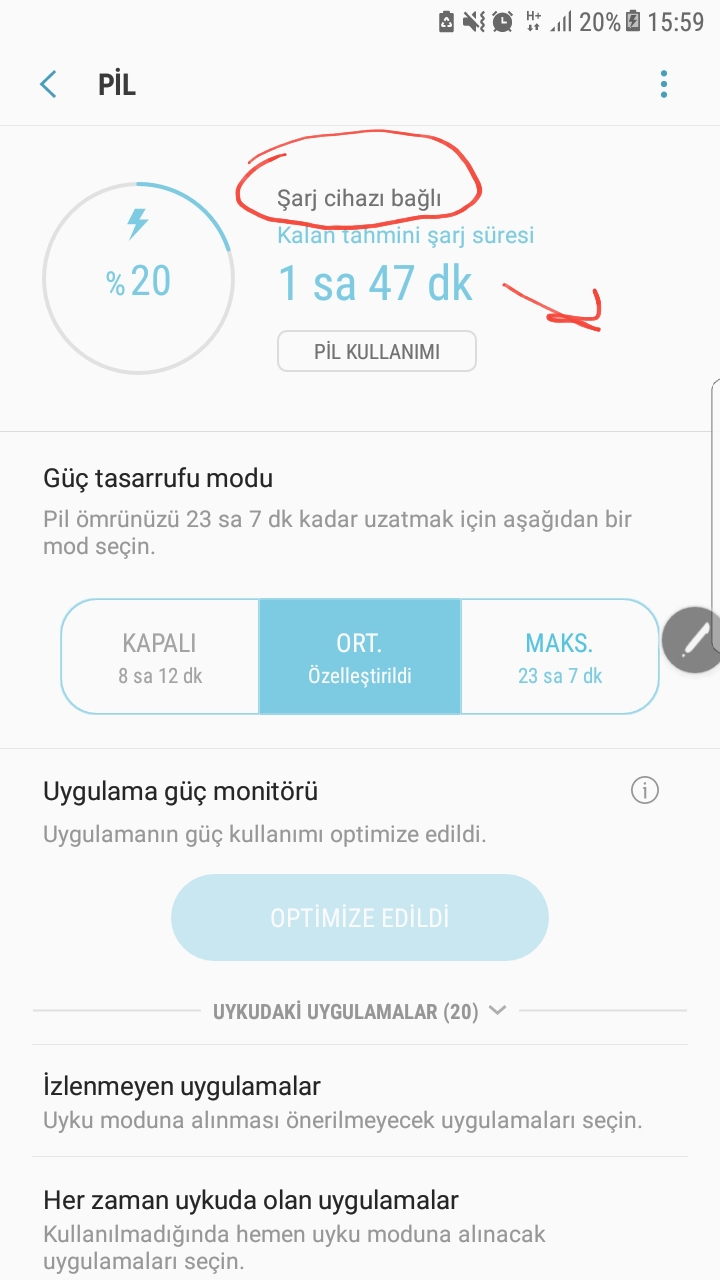Open İzlenmeyen uygulamalar

(x=342, y=1101)
